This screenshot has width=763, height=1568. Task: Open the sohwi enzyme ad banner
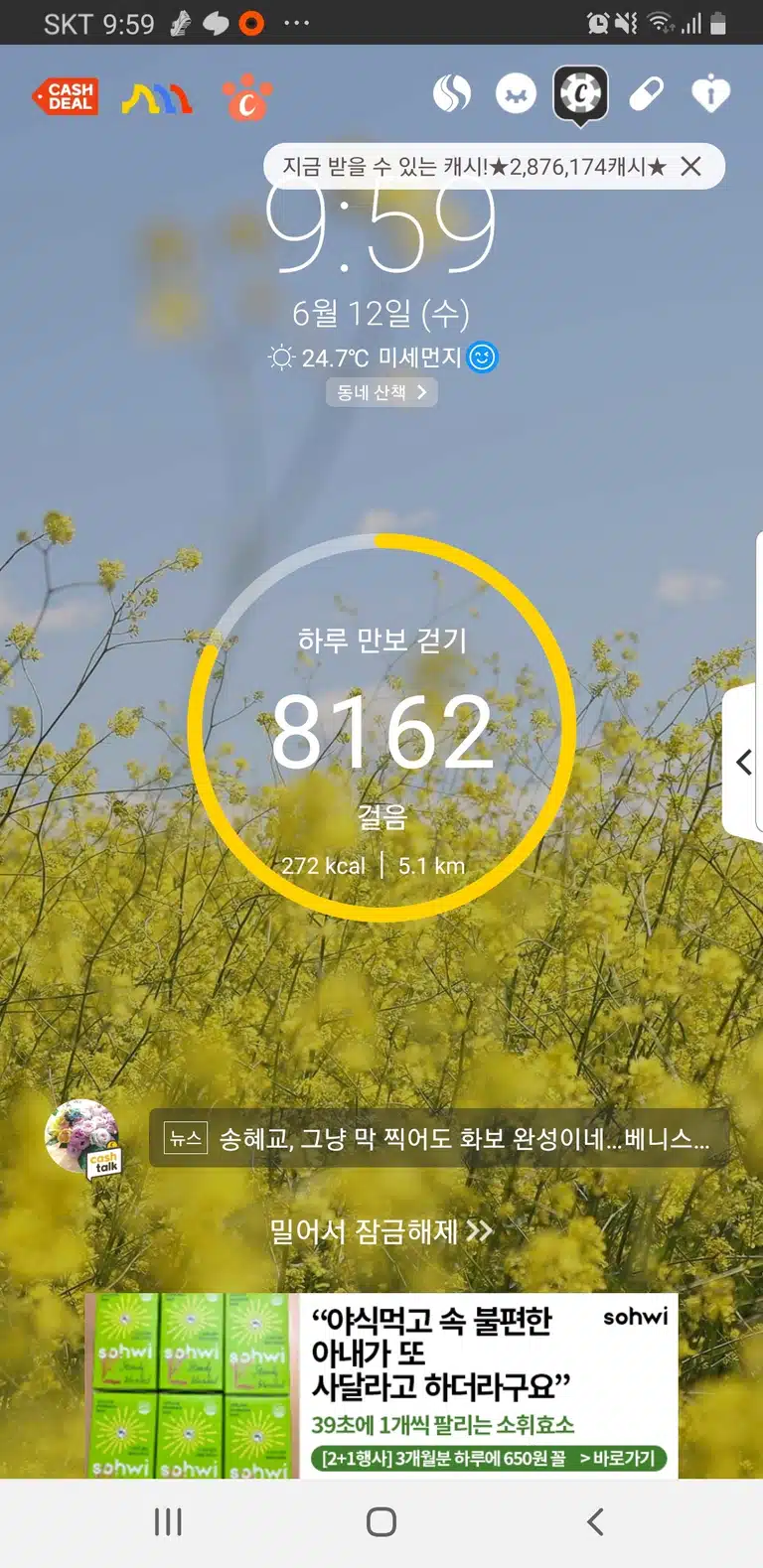coord(381,1385)
